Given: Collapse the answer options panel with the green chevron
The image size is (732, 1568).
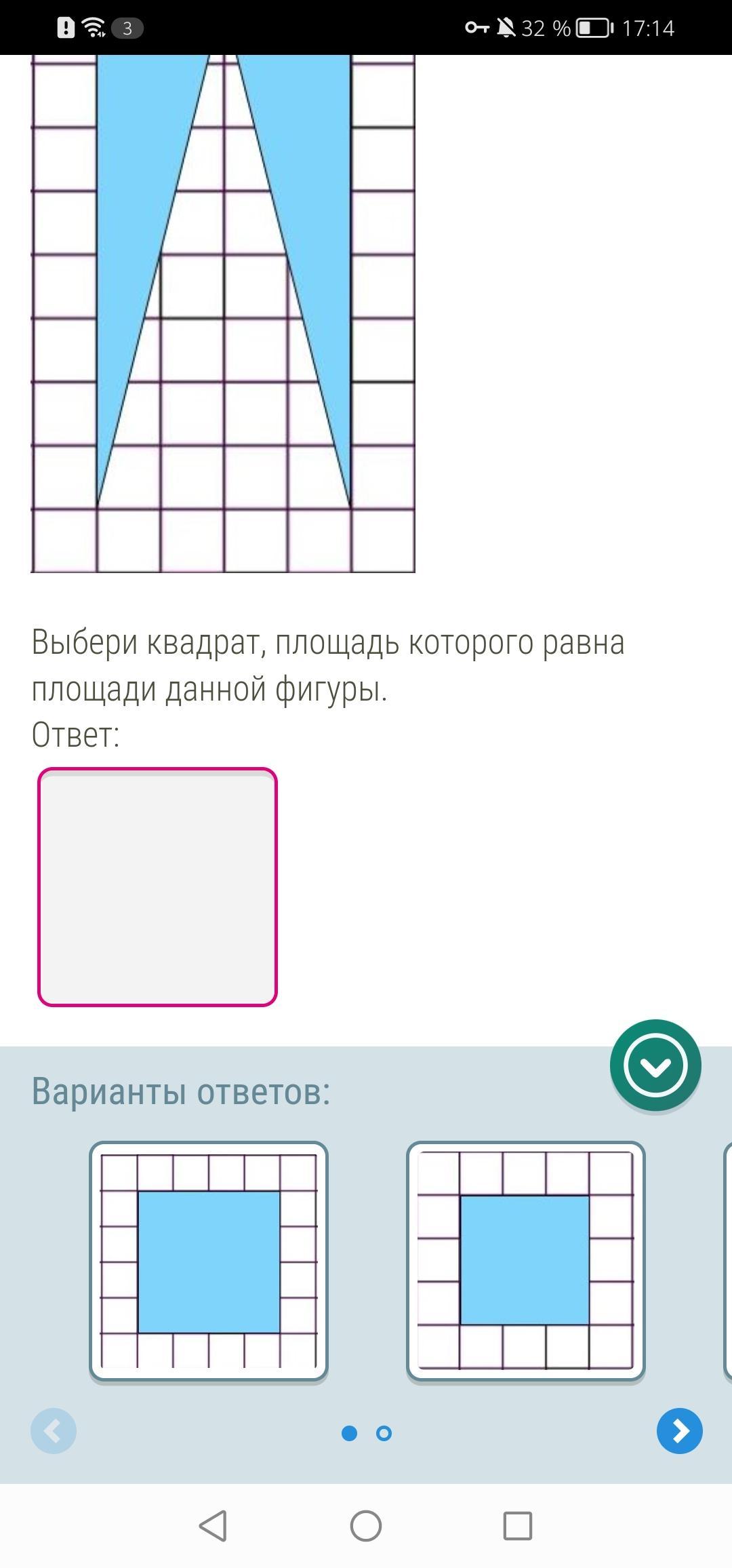Looking at the screenshot, I should click(655, 1065).
